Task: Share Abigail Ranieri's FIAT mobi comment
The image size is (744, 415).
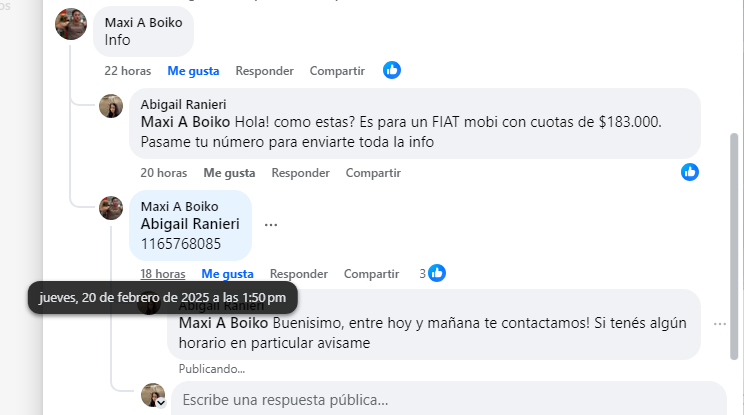Action: pyautogui.click(x=373, y=173)
